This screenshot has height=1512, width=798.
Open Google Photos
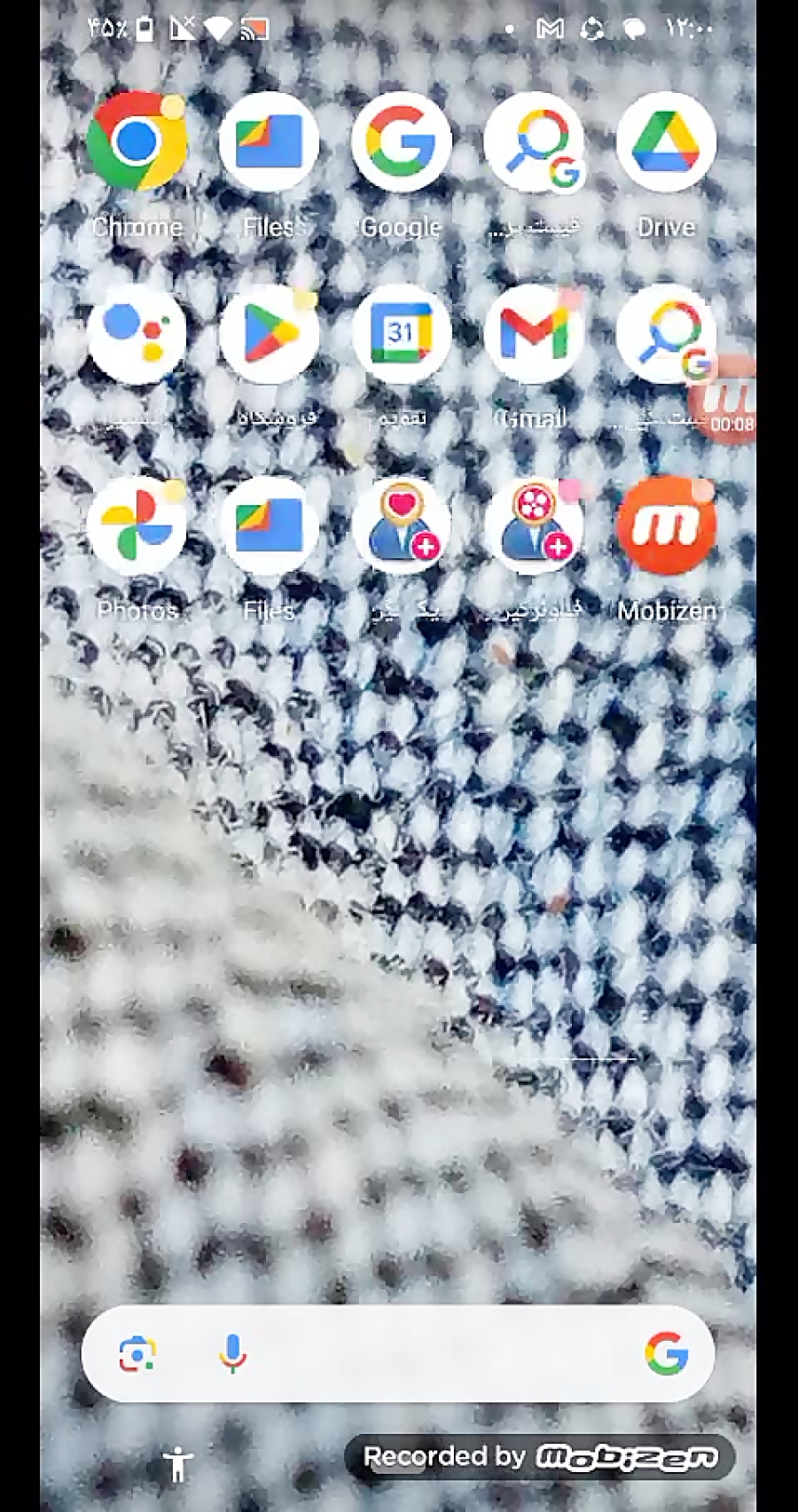coord(137,526)
